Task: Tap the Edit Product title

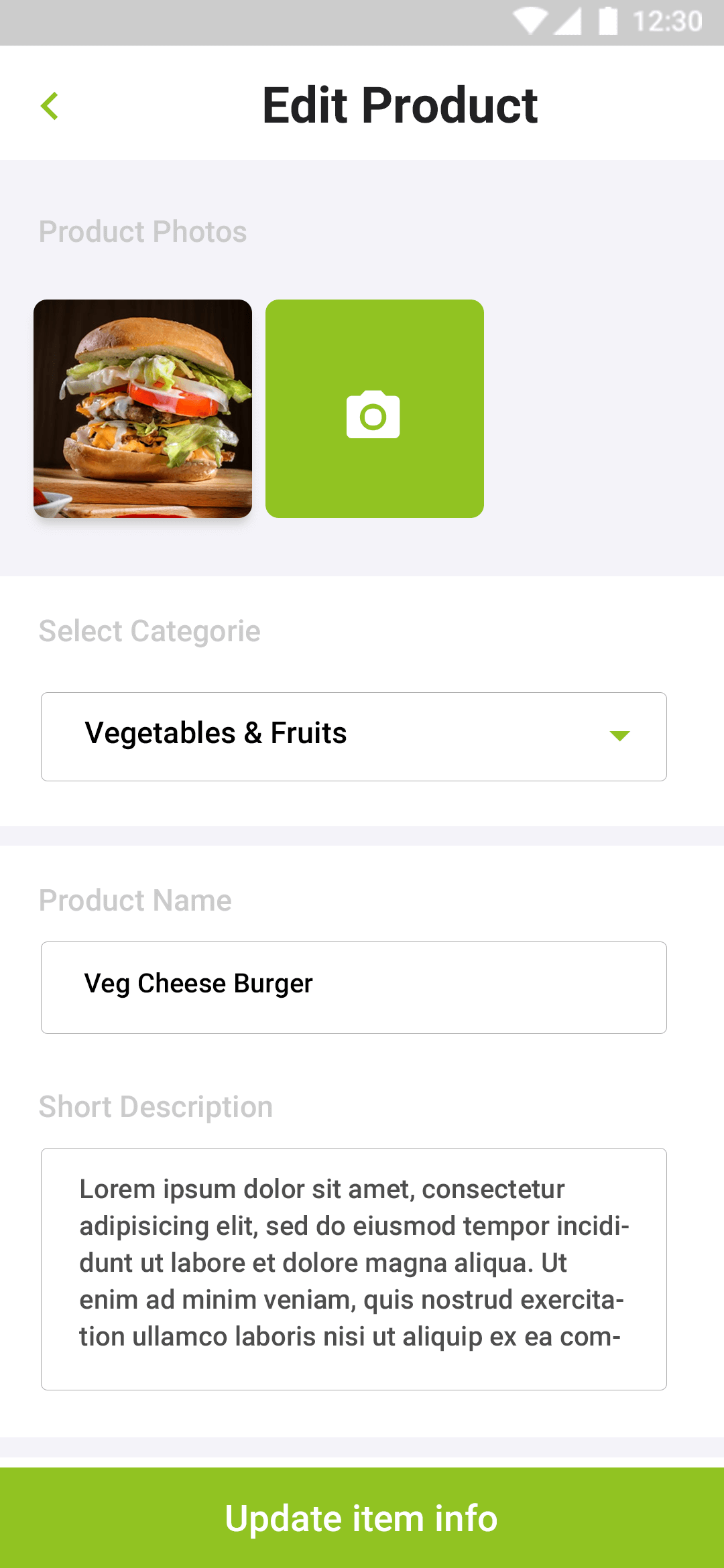Action: 400,106
